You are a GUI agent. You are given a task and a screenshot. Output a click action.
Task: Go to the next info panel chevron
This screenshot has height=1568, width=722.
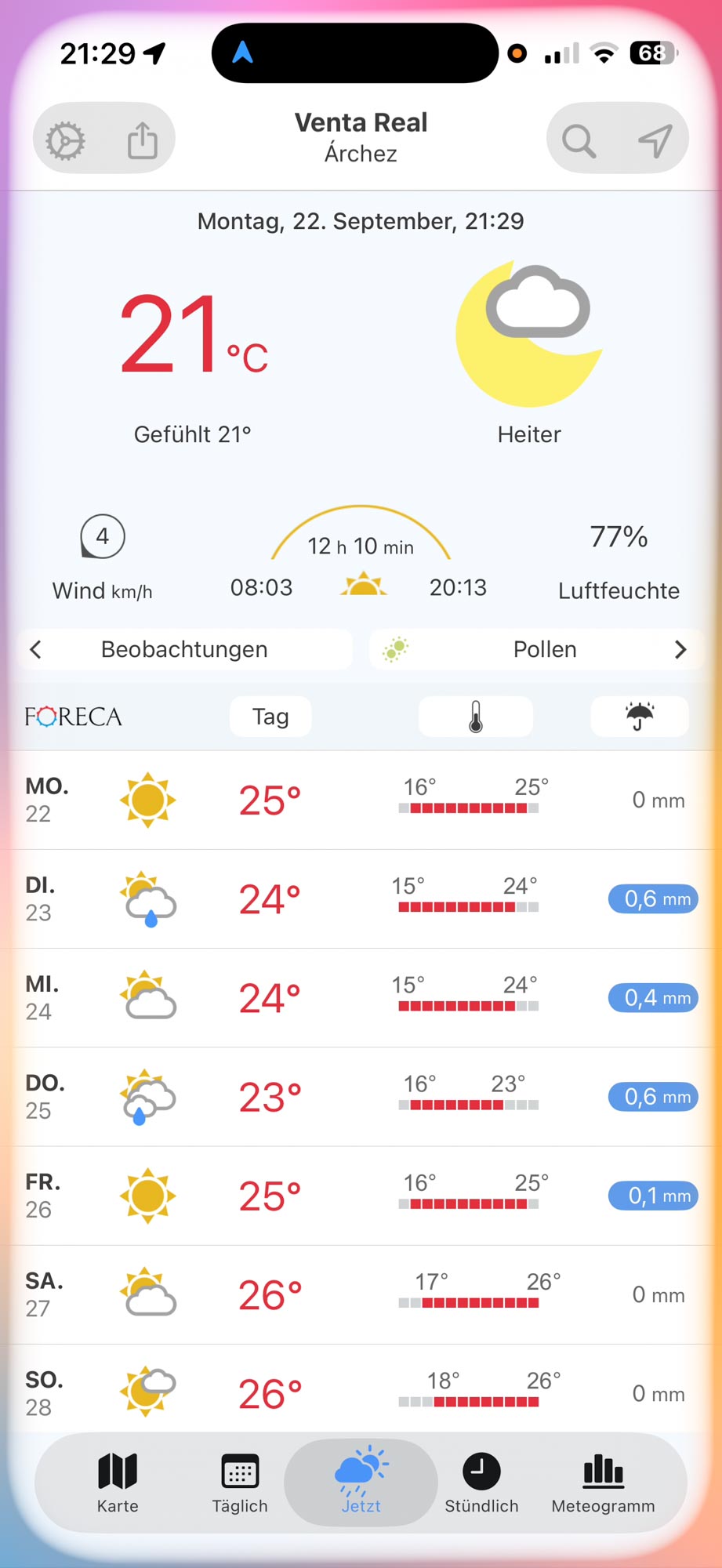tap(680, 649)
